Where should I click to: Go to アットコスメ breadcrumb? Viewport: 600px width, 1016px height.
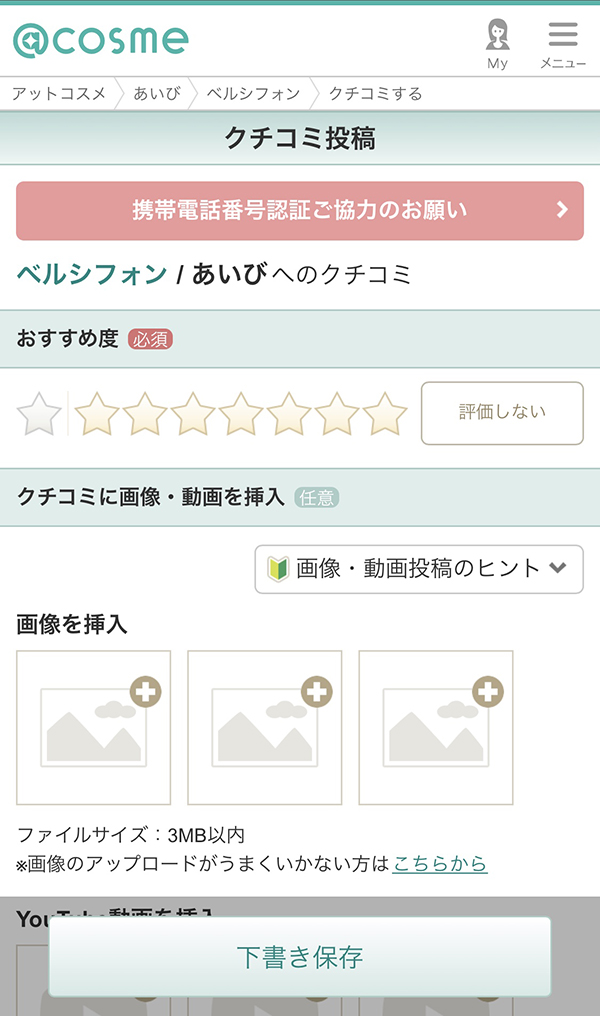click(58, 94)
